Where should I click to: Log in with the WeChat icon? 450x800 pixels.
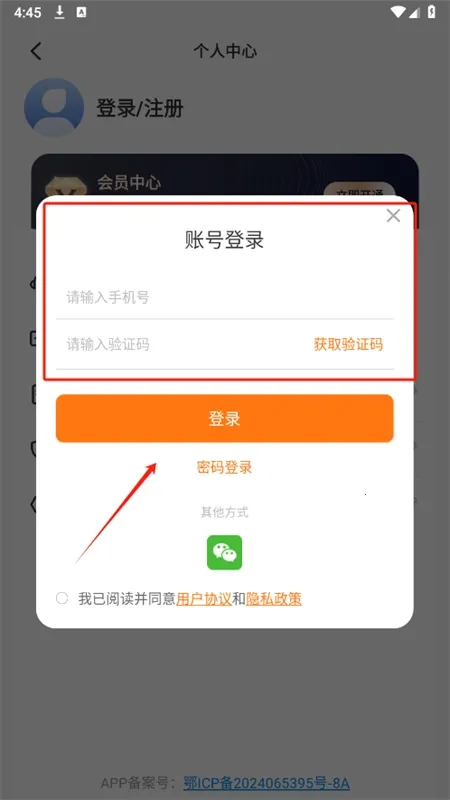224,553
